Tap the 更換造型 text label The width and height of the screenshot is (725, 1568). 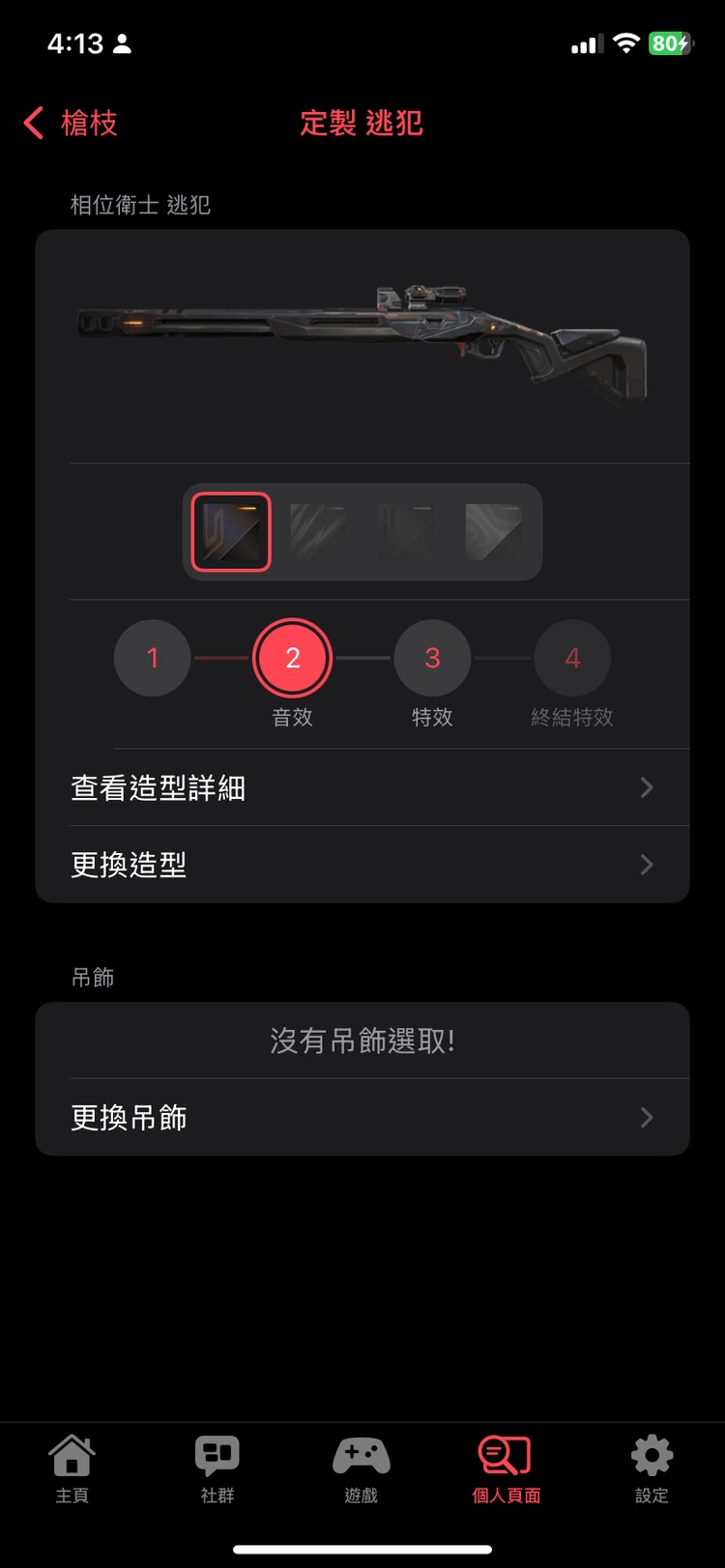coord(129,865)
